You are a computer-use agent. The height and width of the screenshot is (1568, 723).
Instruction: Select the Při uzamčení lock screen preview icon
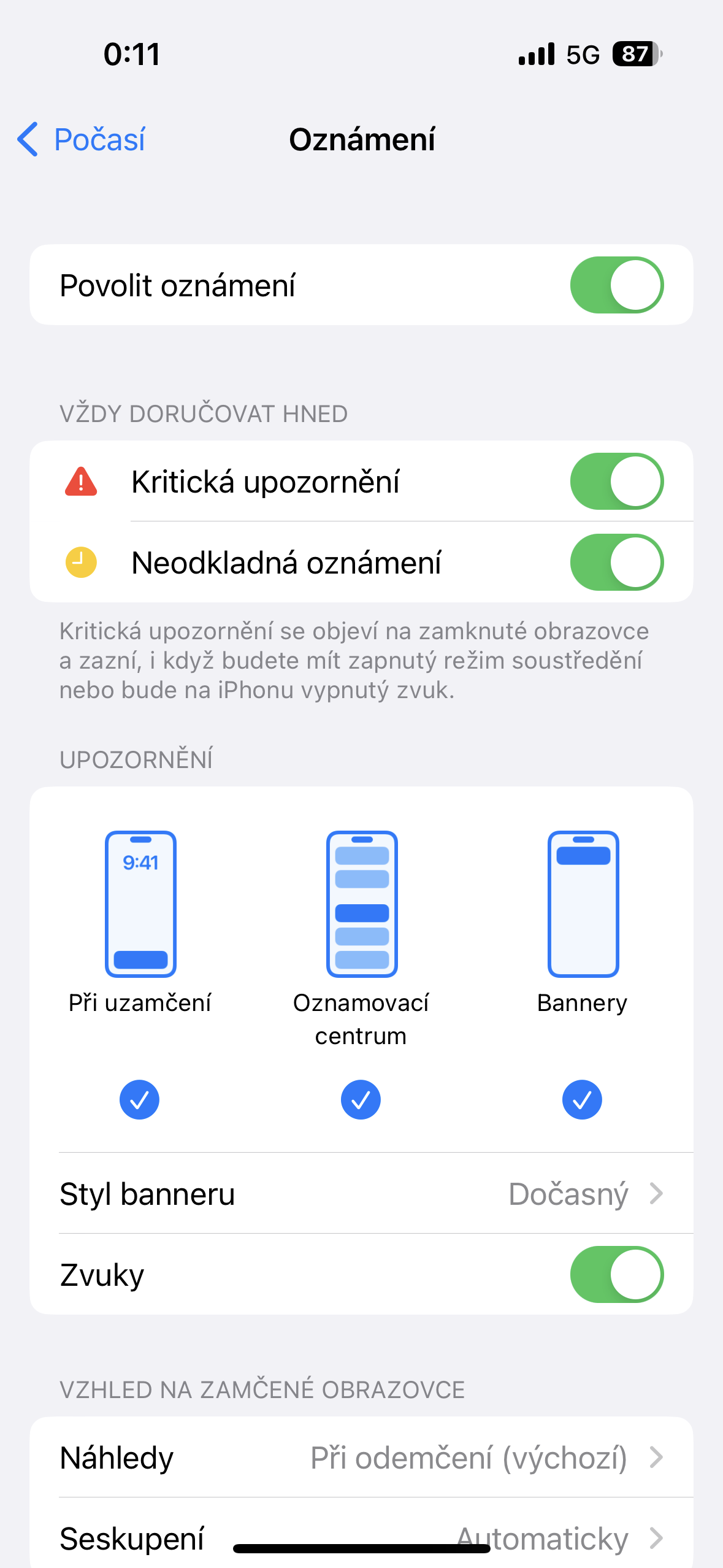pos(140,903)
